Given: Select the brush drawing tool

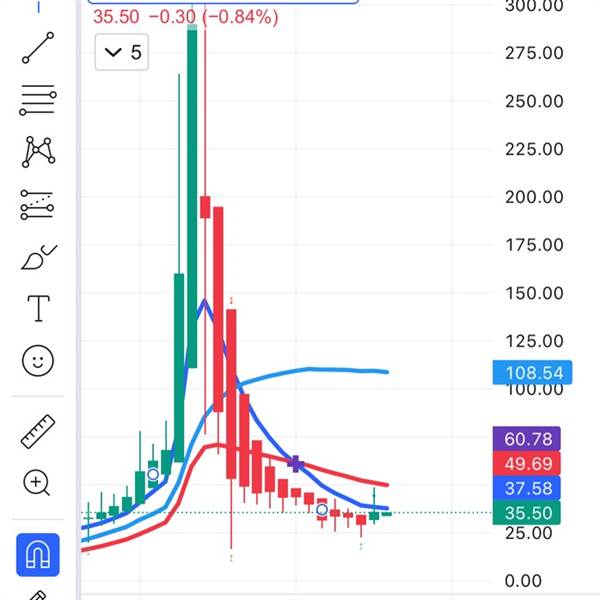Looking at the screenshot, I should tap(38, 257).
